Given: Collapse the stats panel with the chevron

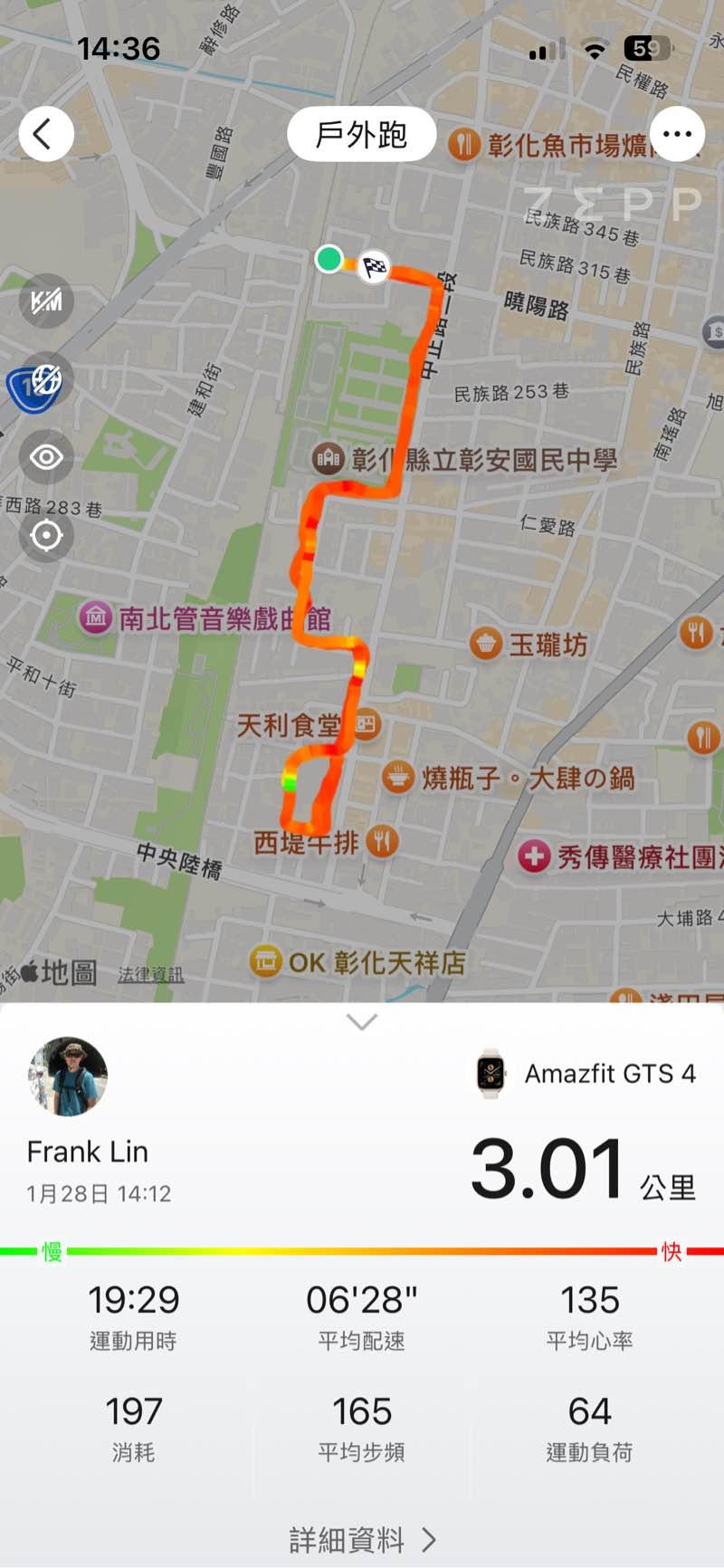Looking at the screenshot, I should tap(362, 1022).
